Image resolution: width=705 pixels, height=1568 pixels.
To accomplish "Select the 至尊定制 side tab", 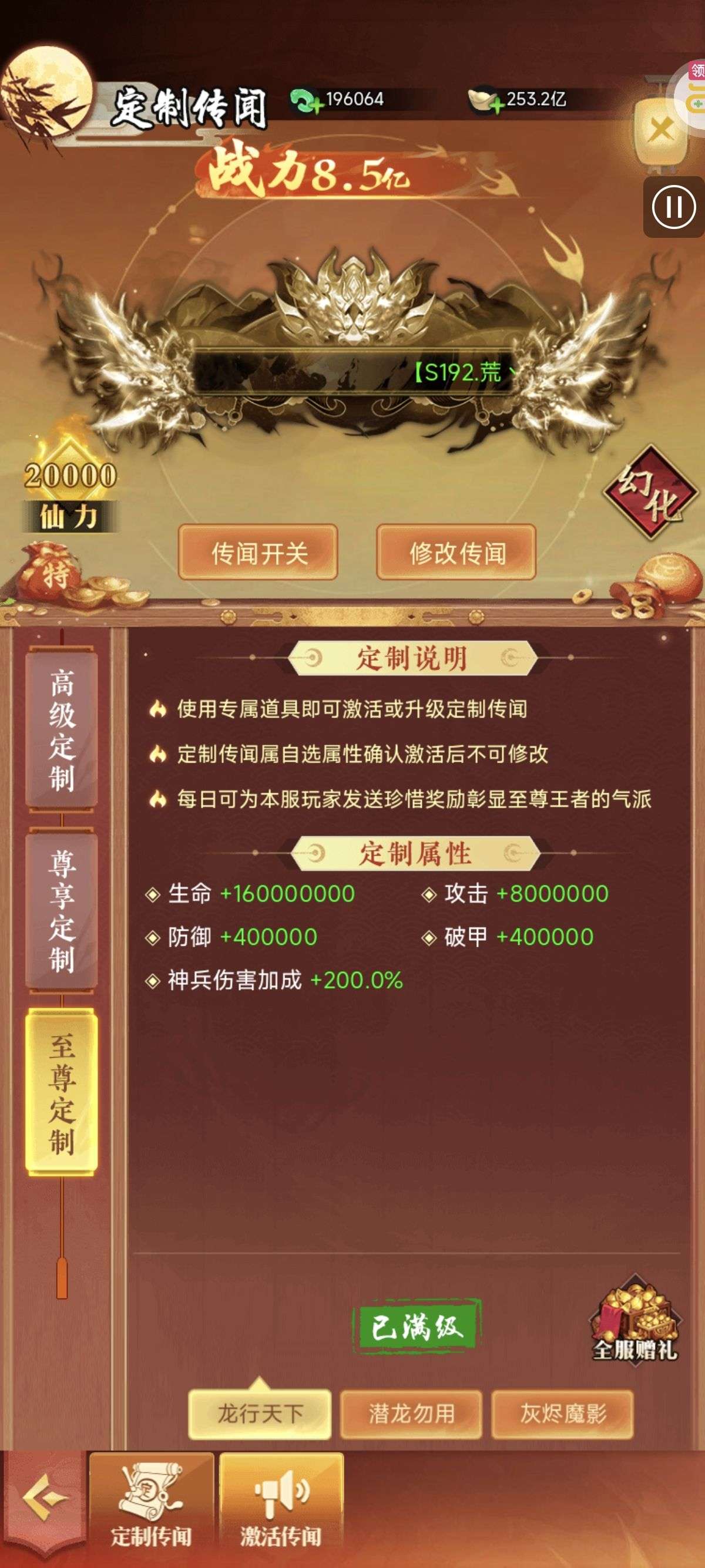I will click(62, 1092).
